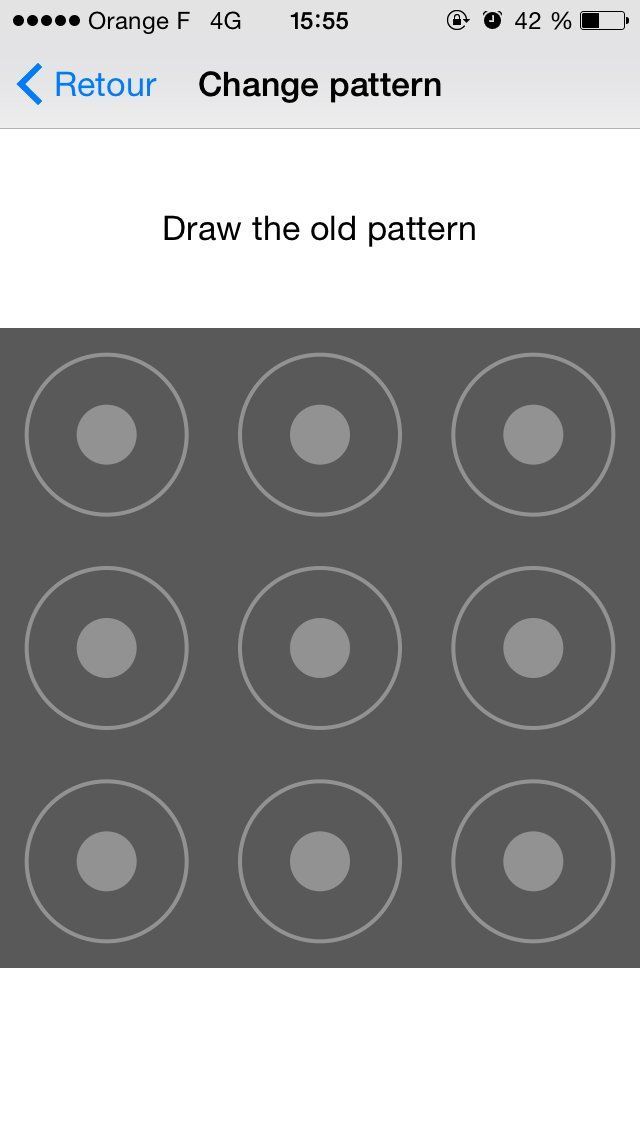This screenshot has height=1136, width=640.
Task: Select the top-left pattern dot
Action: point(107,435)
